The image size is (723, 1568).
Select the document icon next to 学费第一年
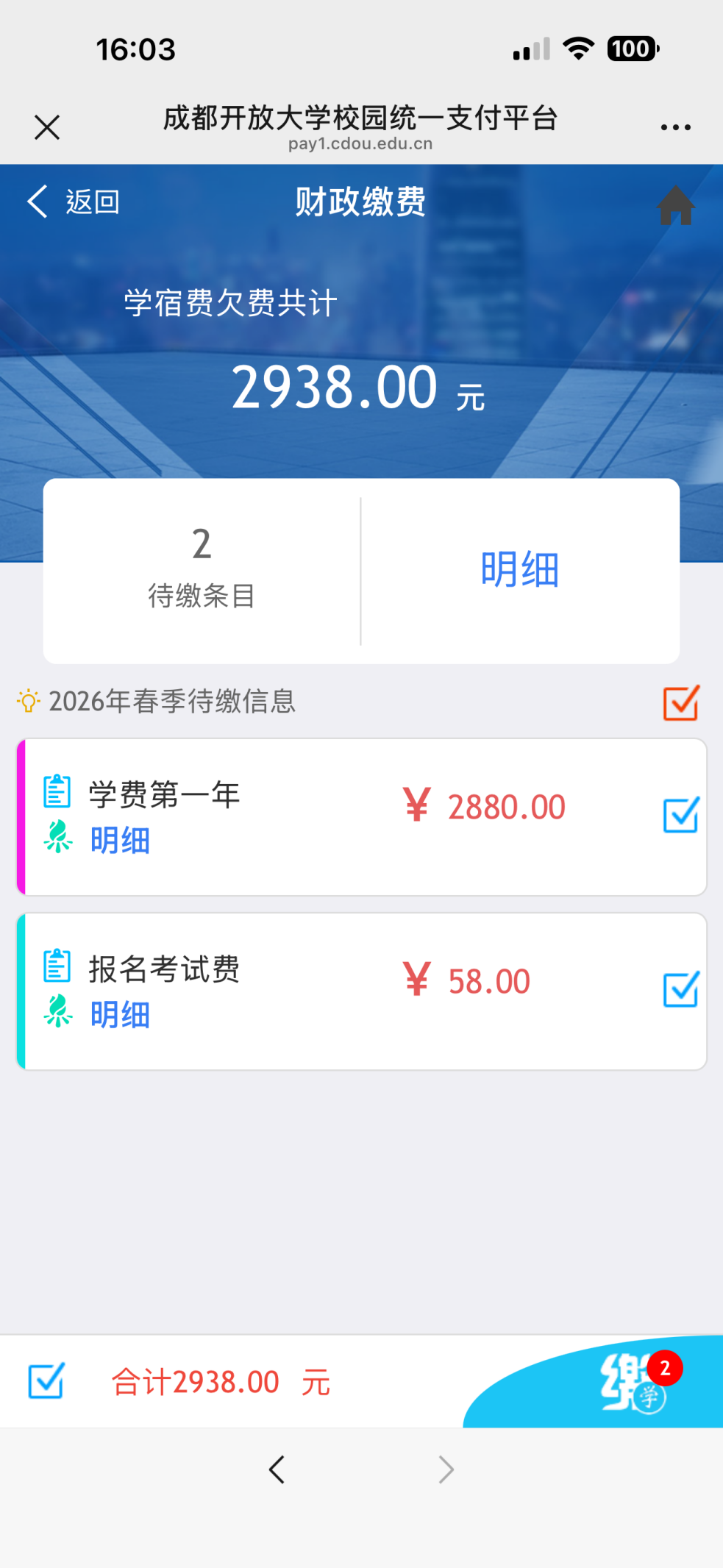point(55,791)
